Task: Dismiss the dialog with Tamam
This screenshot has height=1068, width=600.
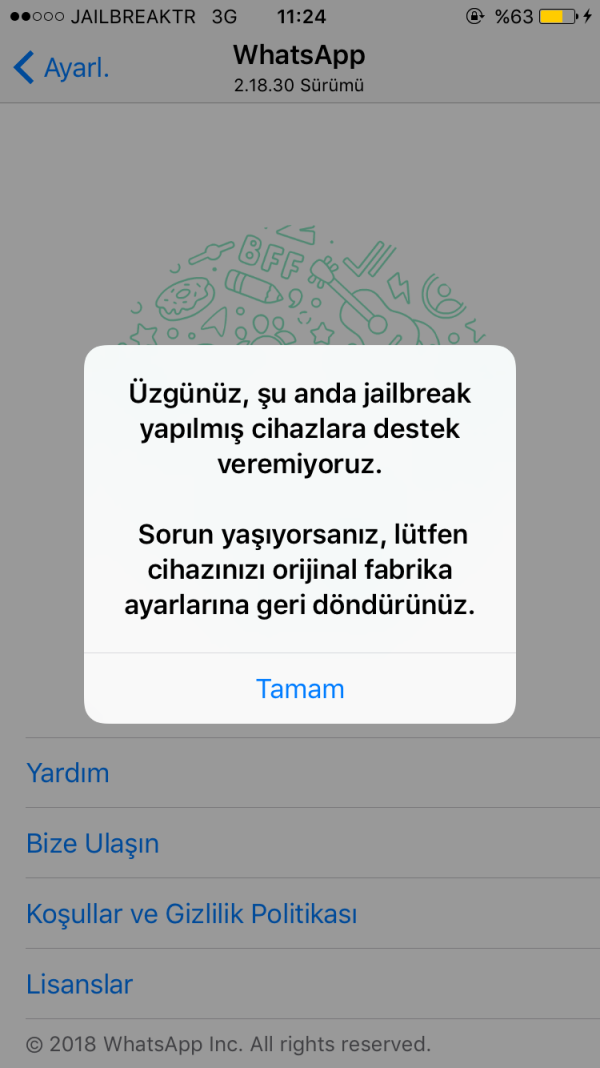Action: click(300, 689)
